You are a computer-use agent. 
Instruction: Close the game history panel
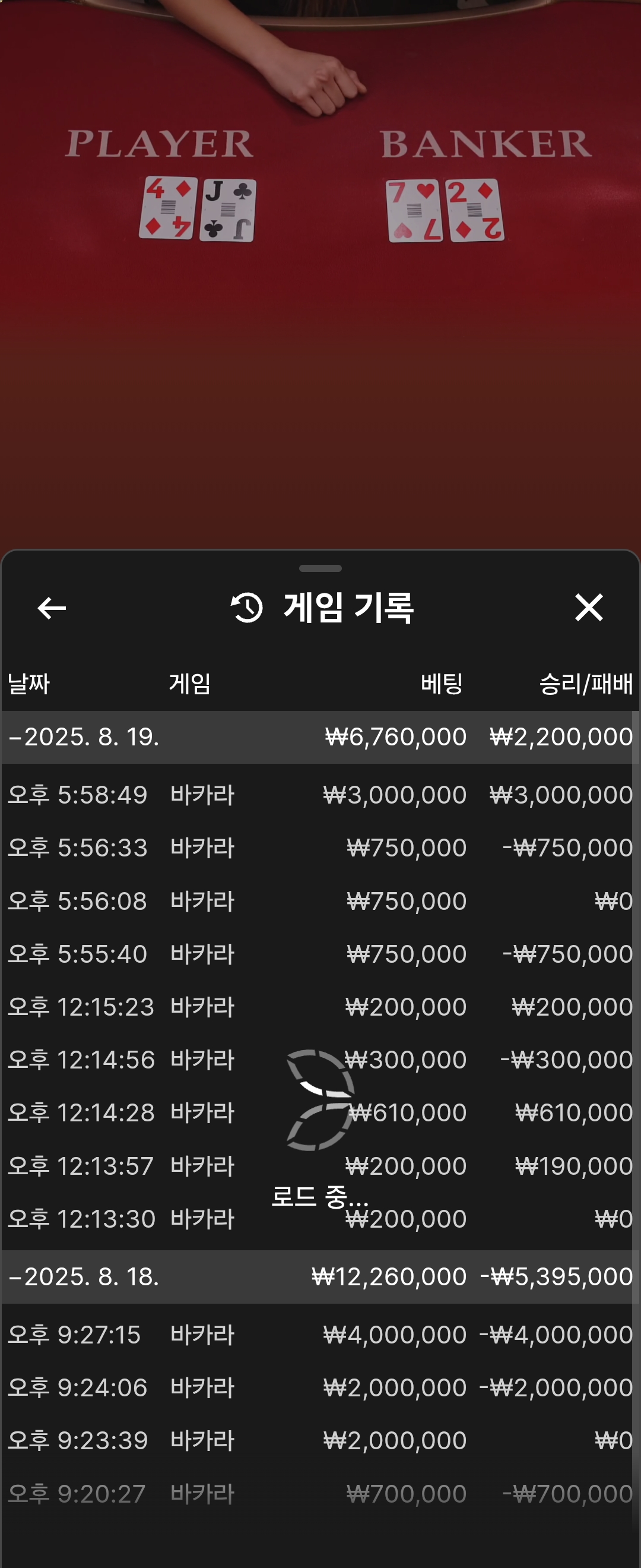(x=588, y=608)
